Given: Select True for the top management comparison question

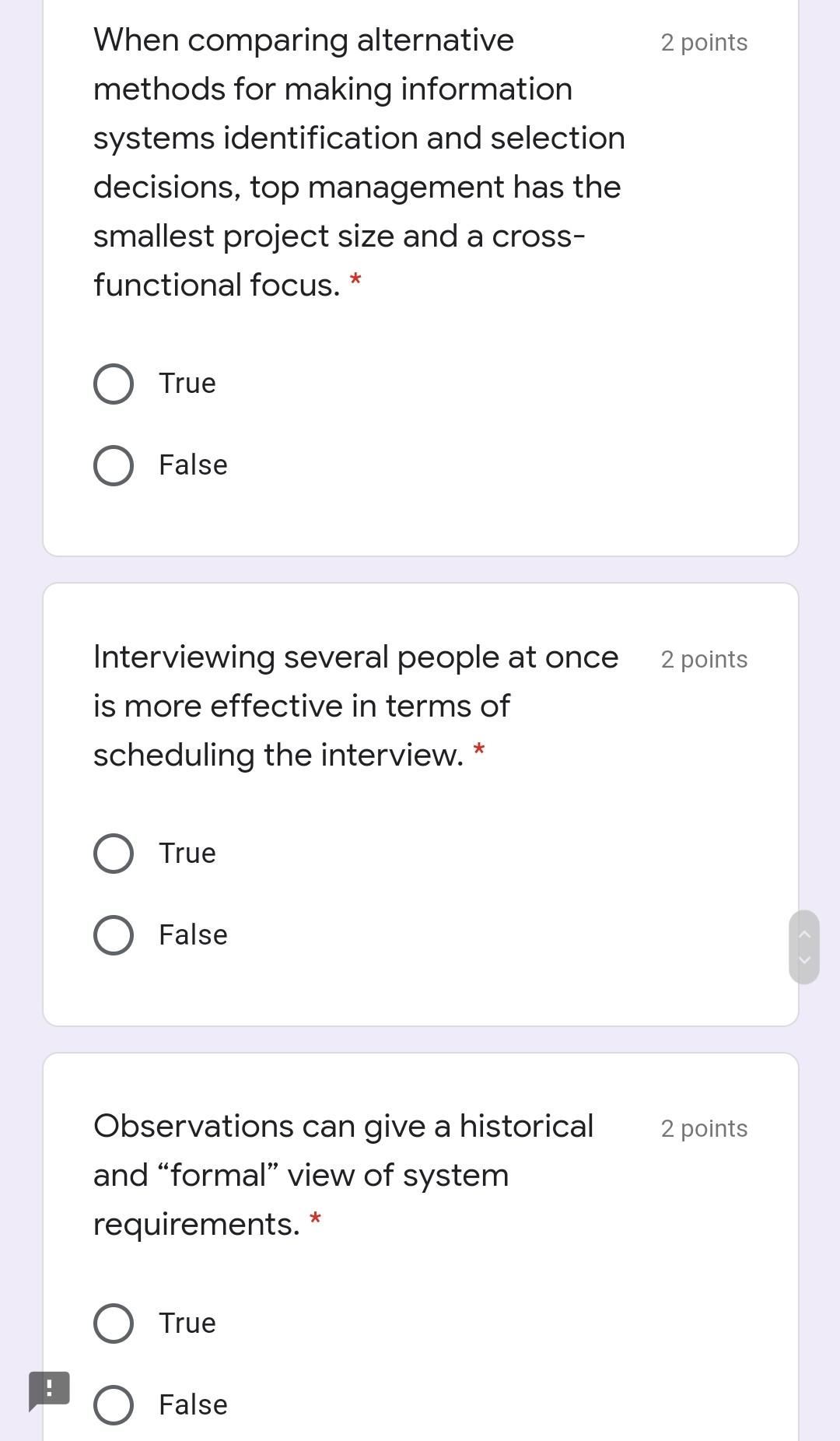Looking at the screenshot, I should click(113, 382).
